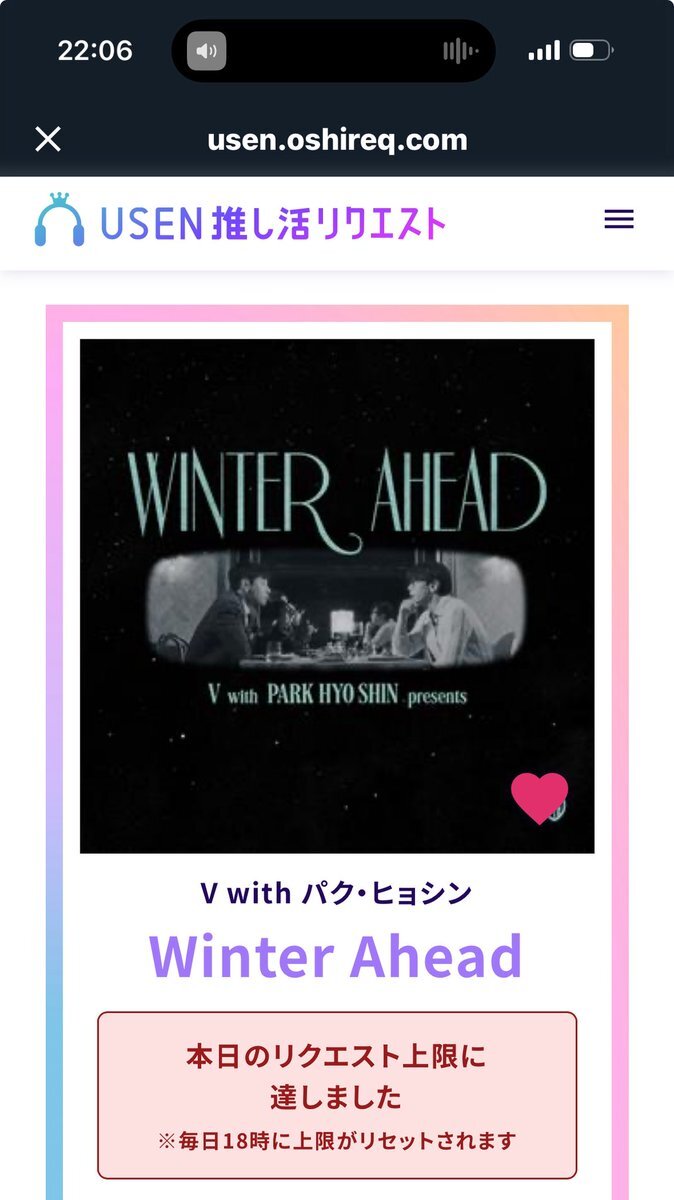Open the USEN 推し活リクエスト home logo

point(240,221)
